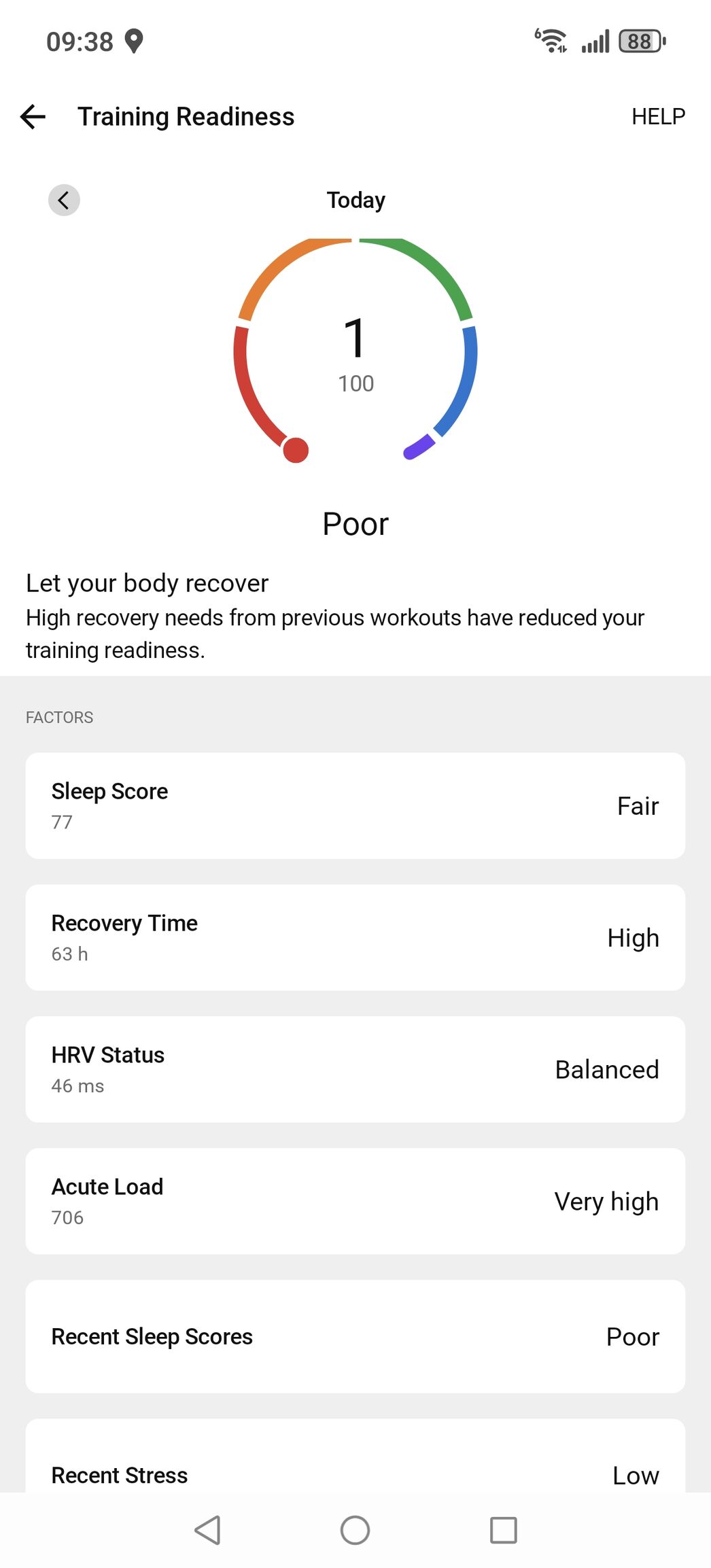
Task: Open the Recent Stress factor
Action: 355,1456
